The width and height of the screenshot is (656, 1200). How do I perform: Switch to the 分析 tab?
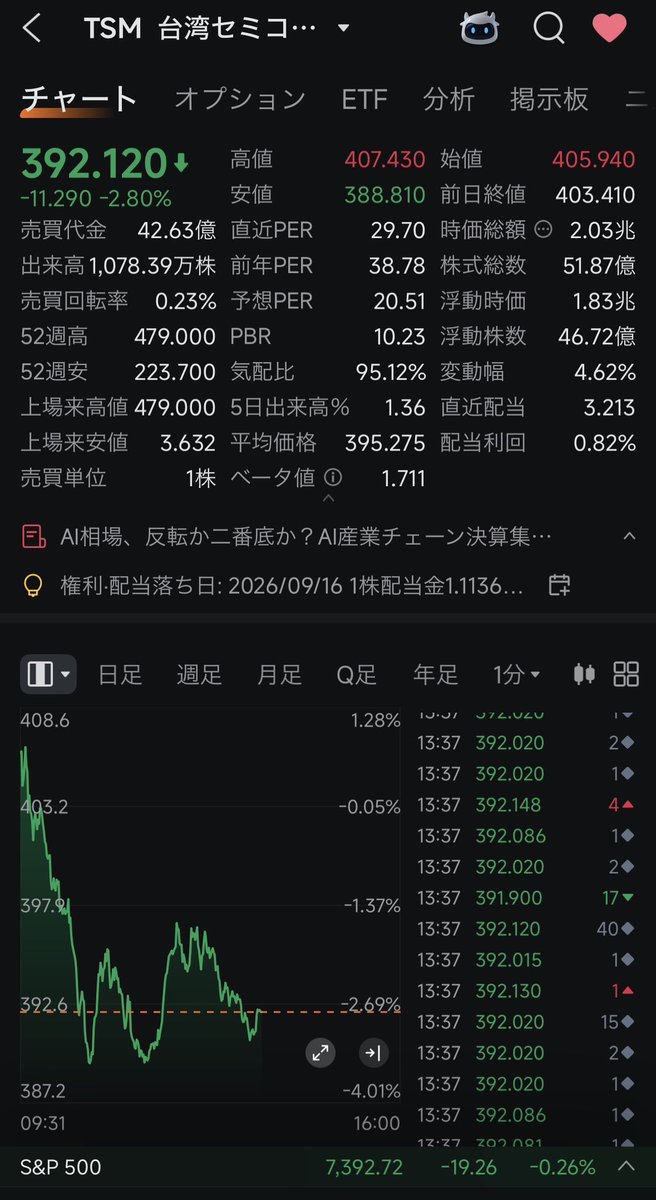click(x=448, y=99)
